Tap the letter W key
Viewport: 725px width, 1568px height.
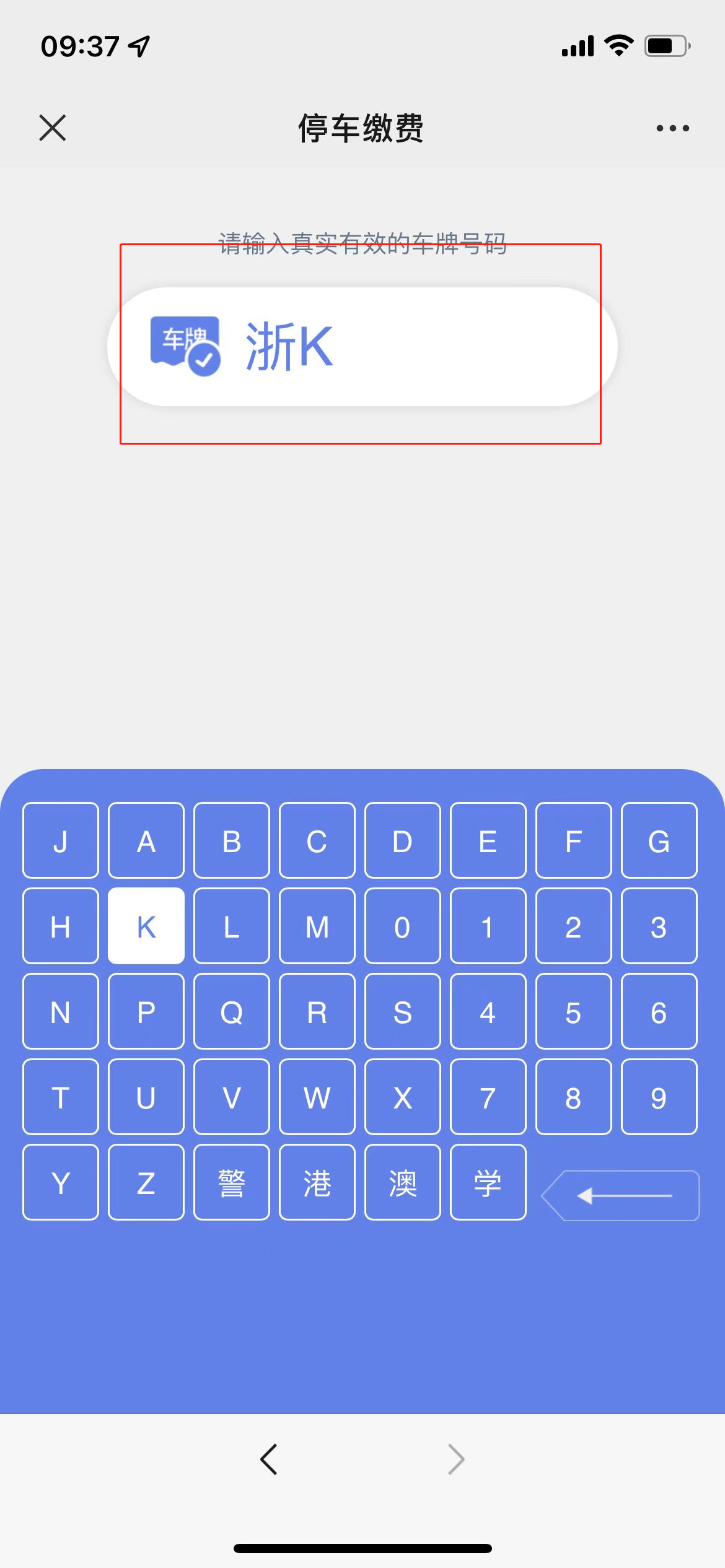(317, 1097)
